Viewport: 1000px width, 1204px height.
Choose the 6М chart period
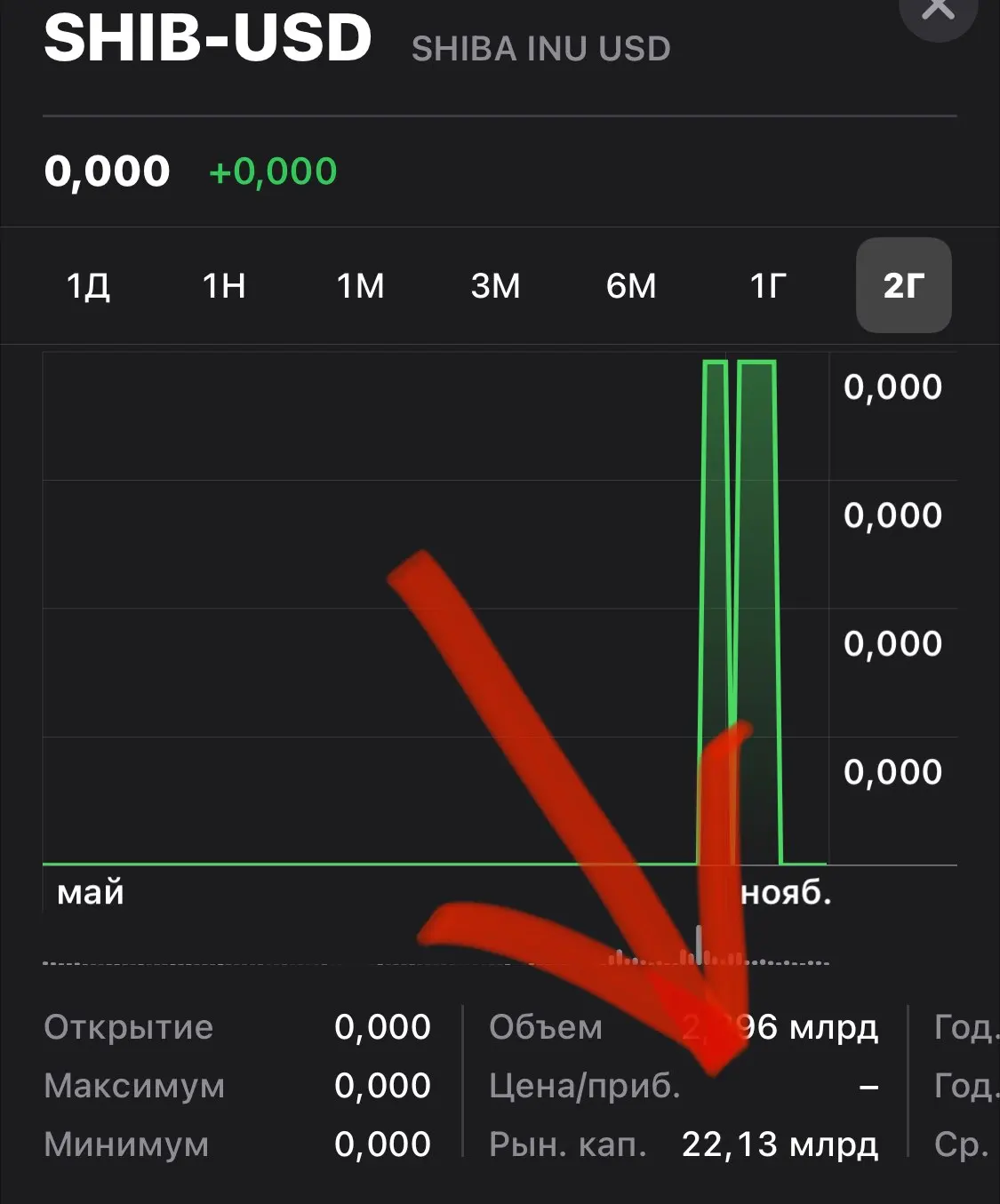click(631, 286)
